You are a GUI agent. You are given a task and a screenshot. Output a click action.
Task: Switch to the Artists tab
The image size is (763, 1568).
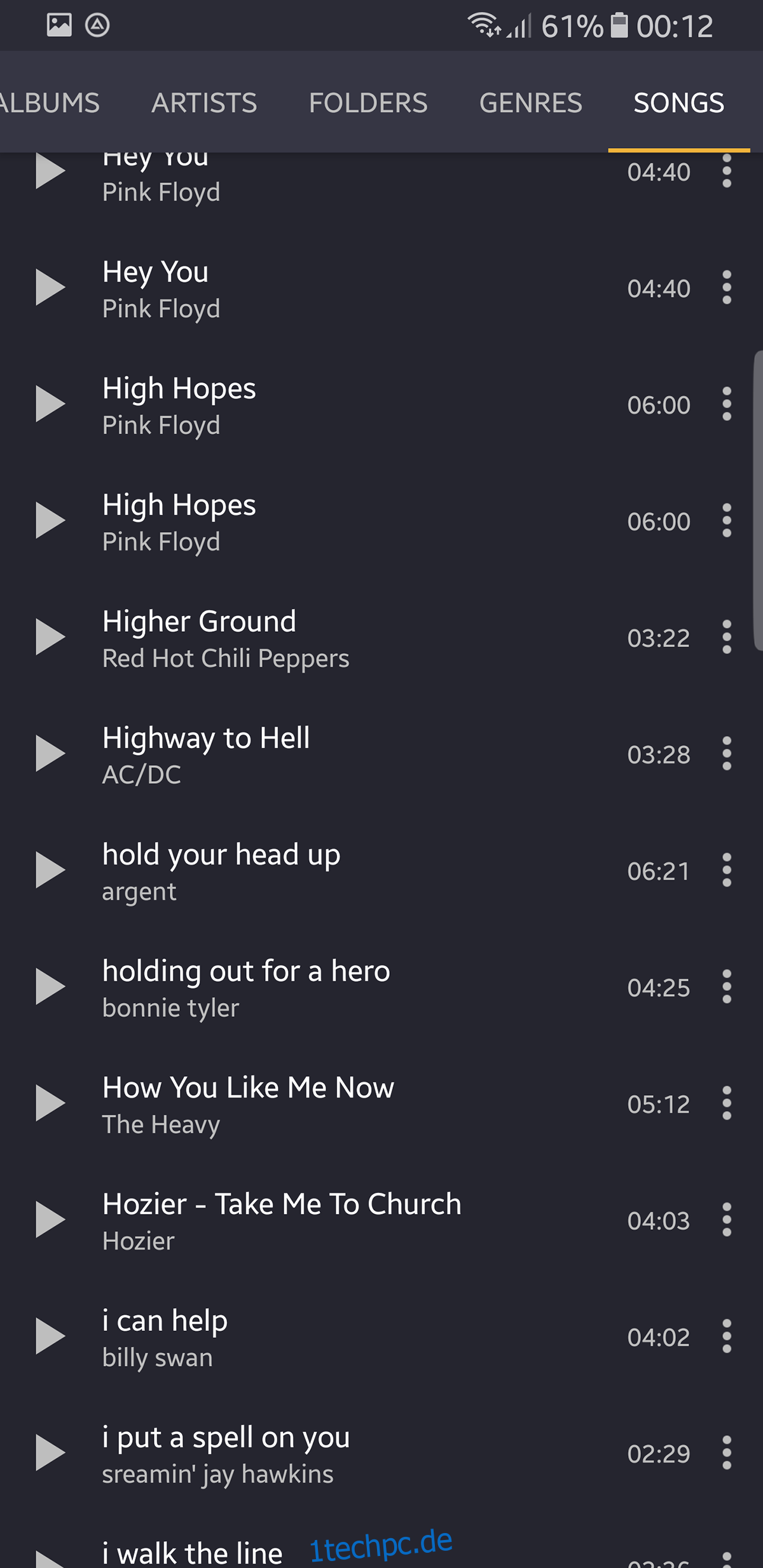click(204, 102)
